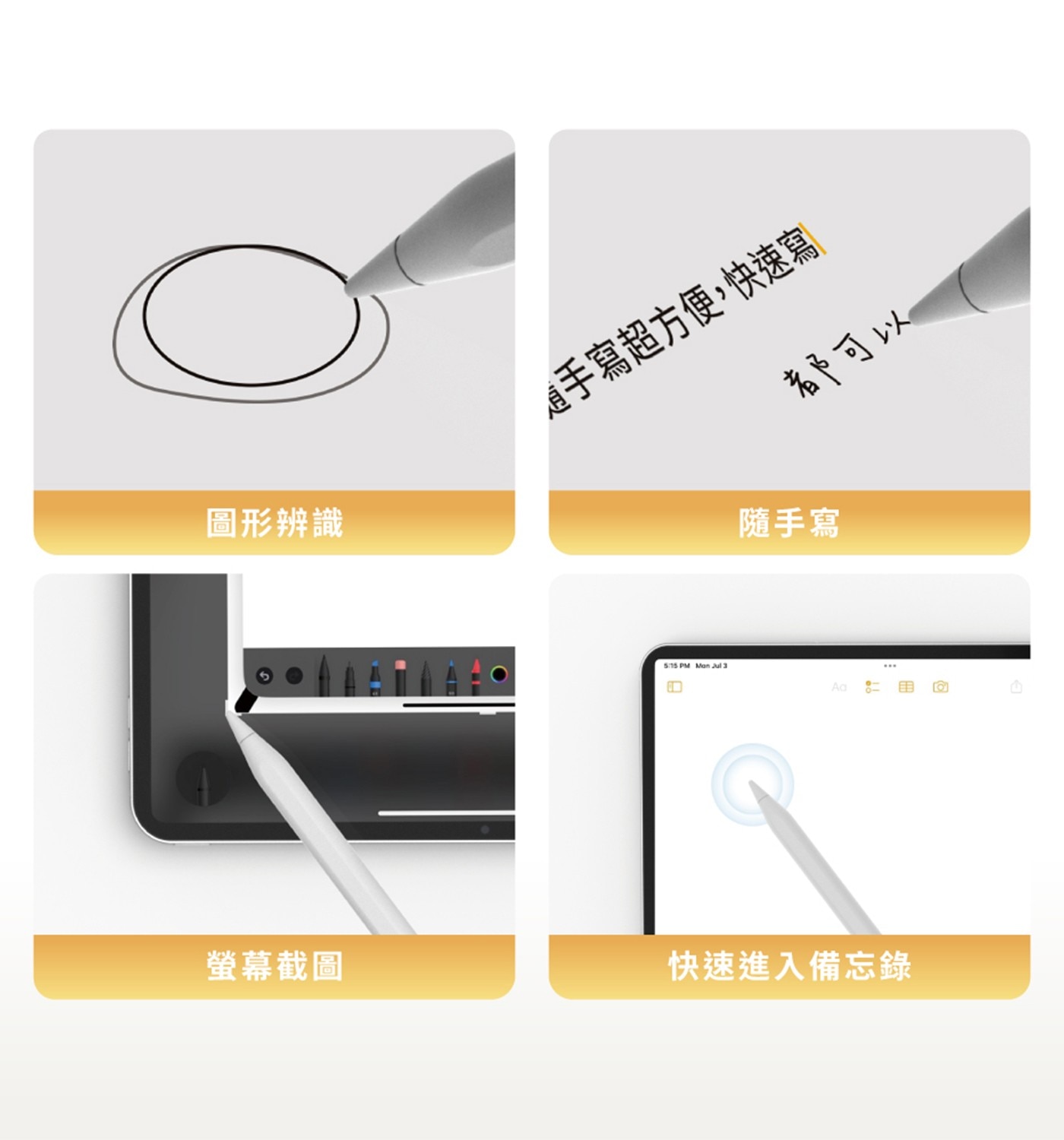Viewport: 1064px width, 1140px height.
Task: Open the Aa text style picker
Action: (839, 687)
